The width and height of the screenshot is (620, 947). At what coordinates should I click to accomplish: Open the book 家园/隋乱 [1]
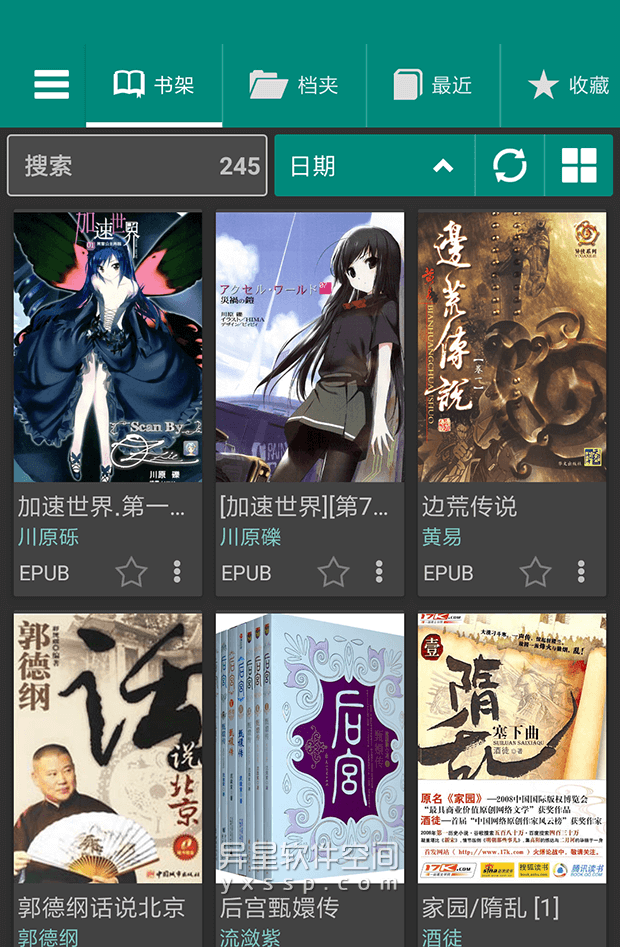click(512, 748)
